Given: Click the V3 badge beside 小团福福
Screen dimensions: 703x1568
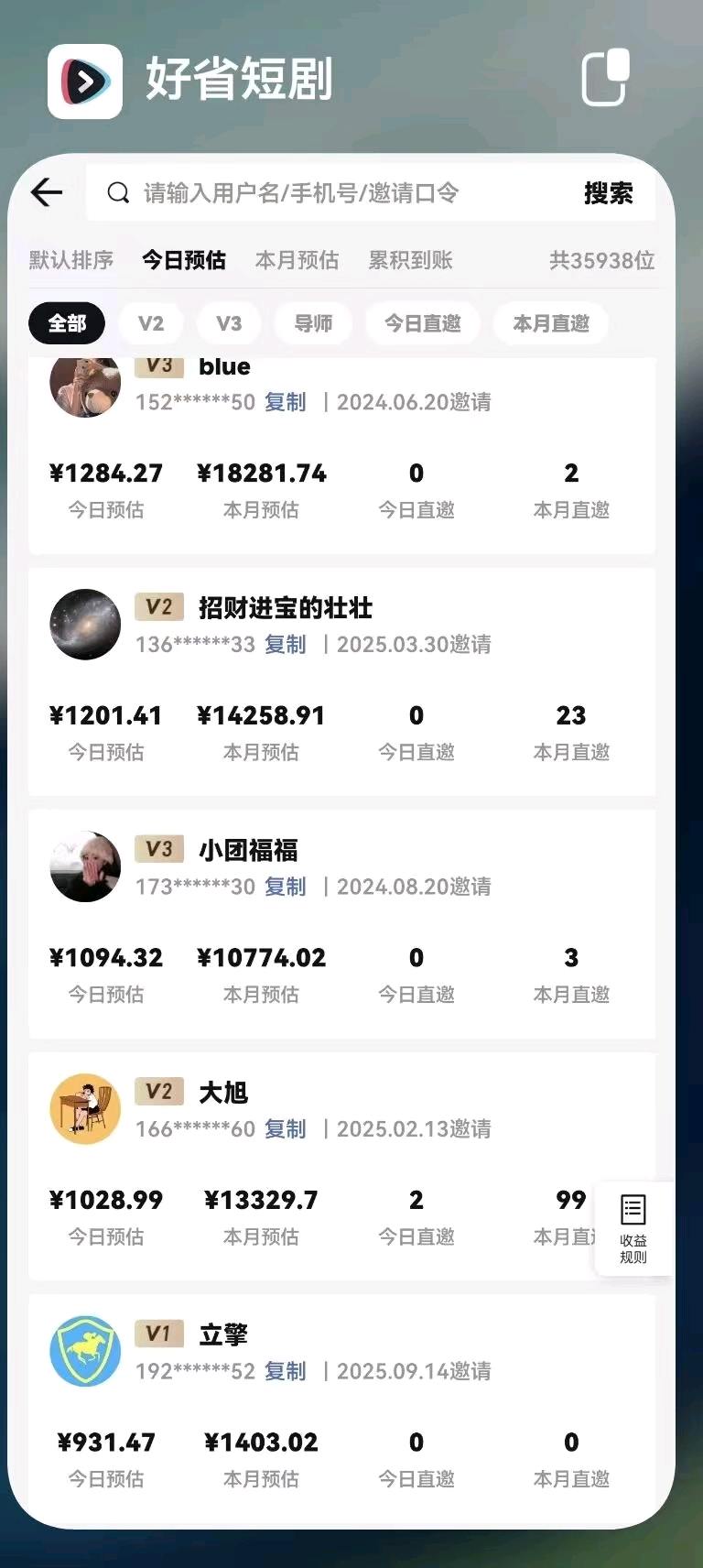Looking at the screenshot, I should pyautogui.click(x=159, y=849).
